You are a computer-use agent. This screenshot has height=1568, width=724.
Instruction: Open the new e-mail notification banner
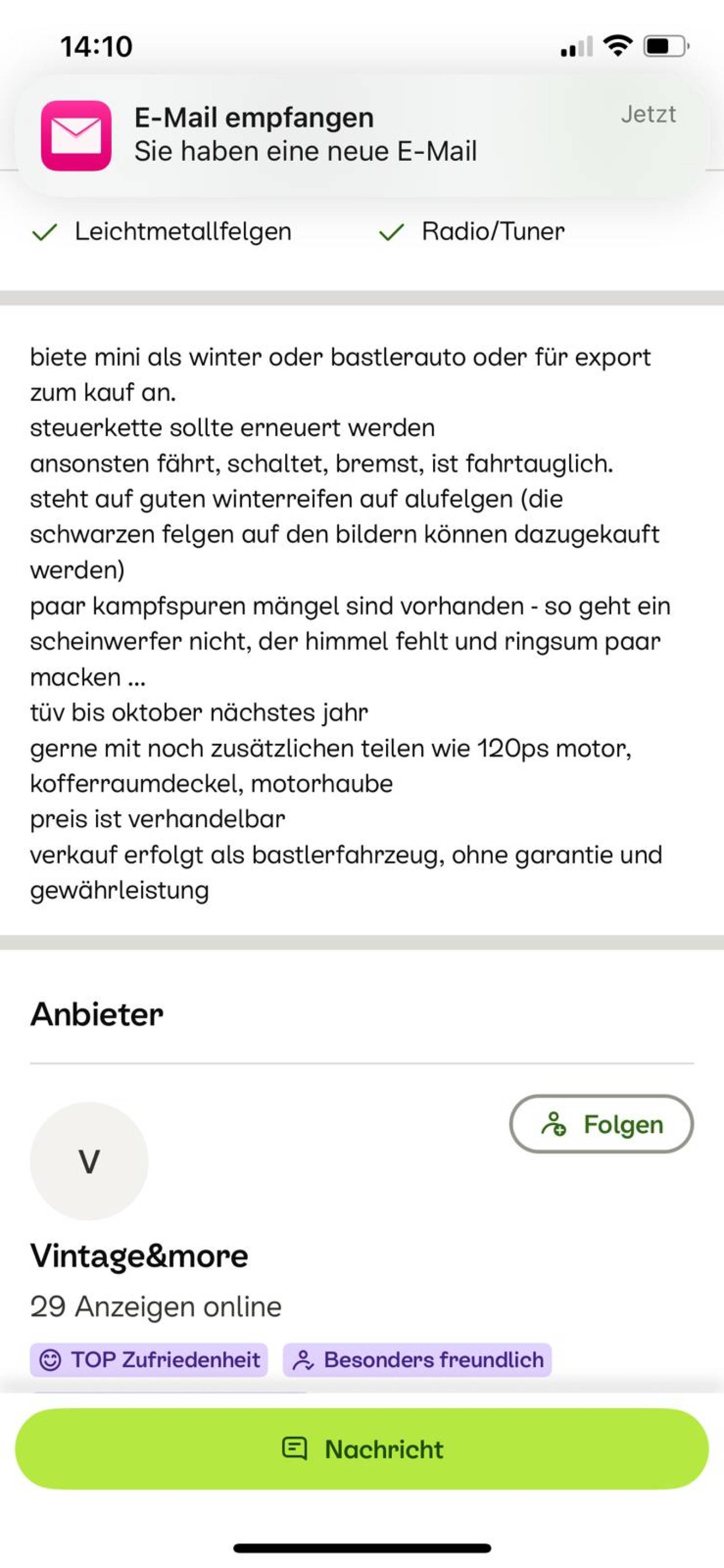(362, 135)
